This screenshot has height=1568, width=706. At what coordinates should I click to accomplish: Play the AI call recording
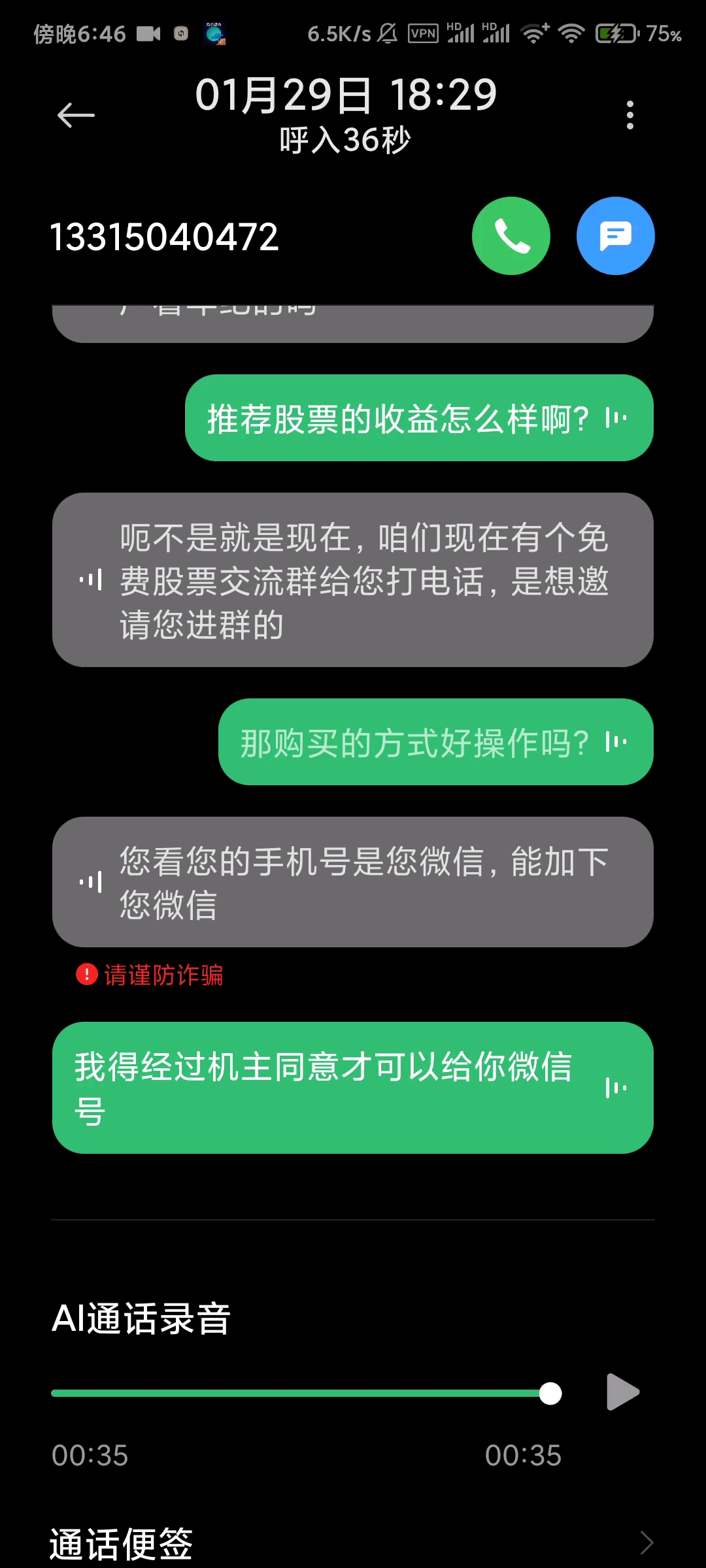(622, 1392)
